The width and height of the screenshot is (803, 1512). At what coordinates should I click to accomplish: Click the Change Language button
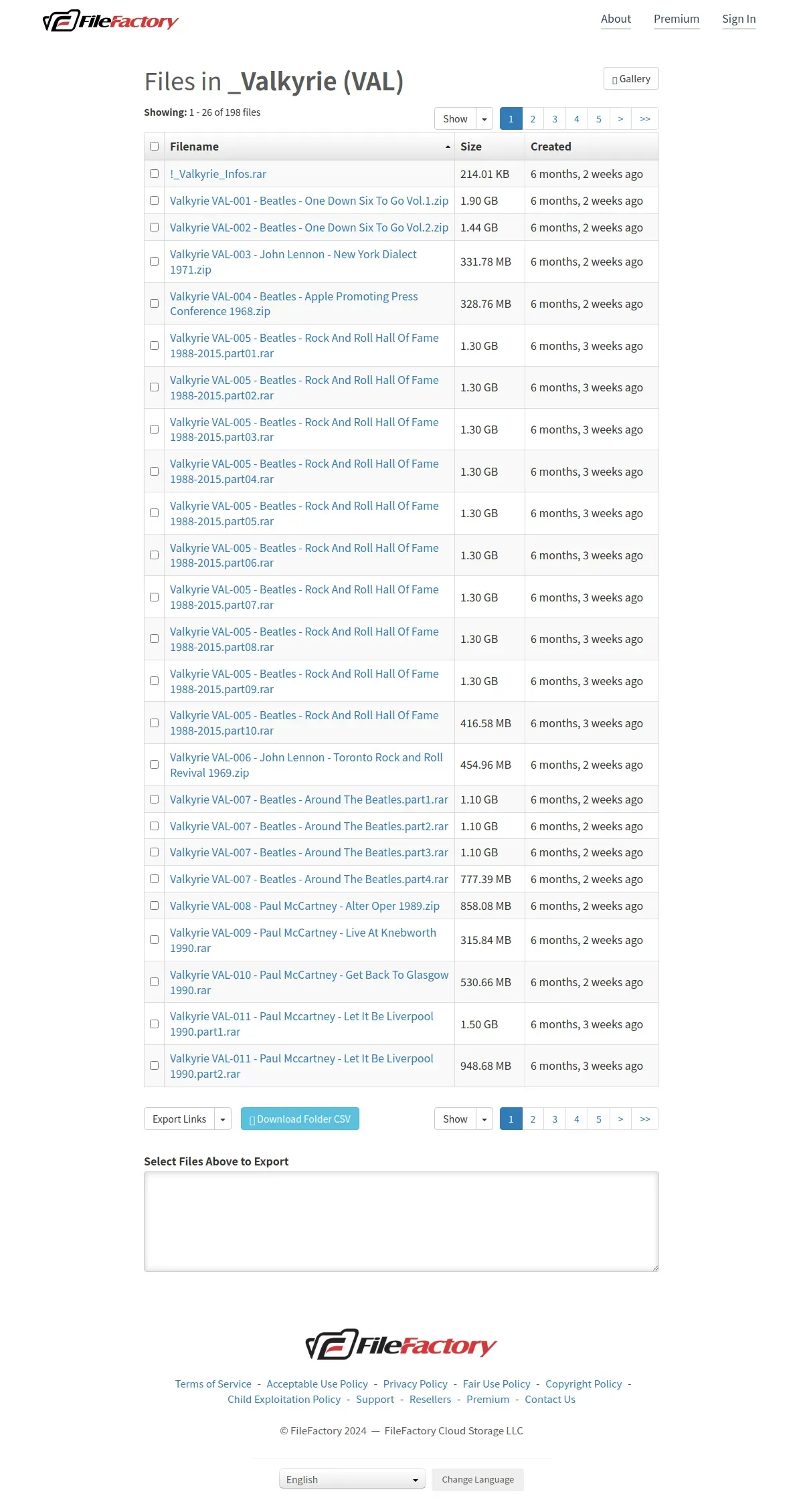(478, 1479)
